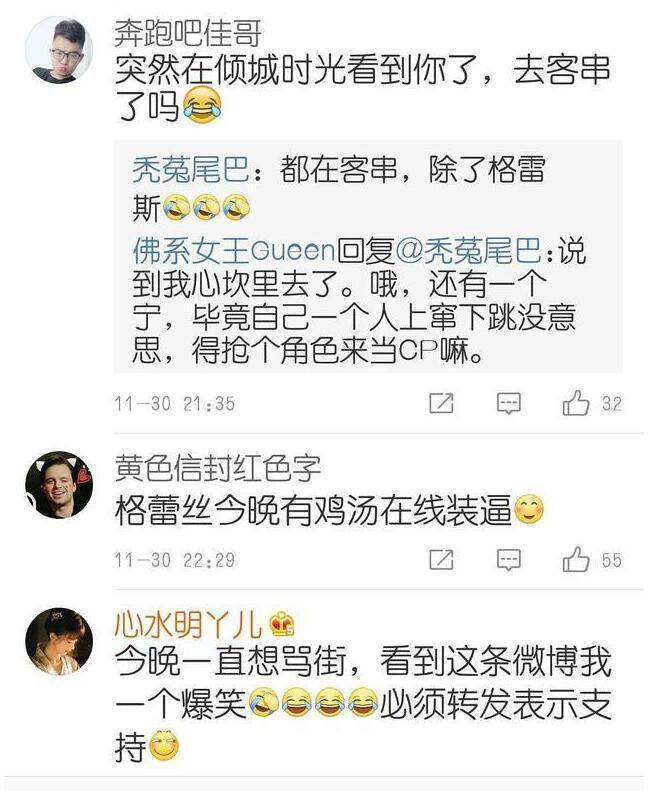Open username 奔跑吧佳哥
This screenshot has width=648, height=791.
[x=188, y=33]
